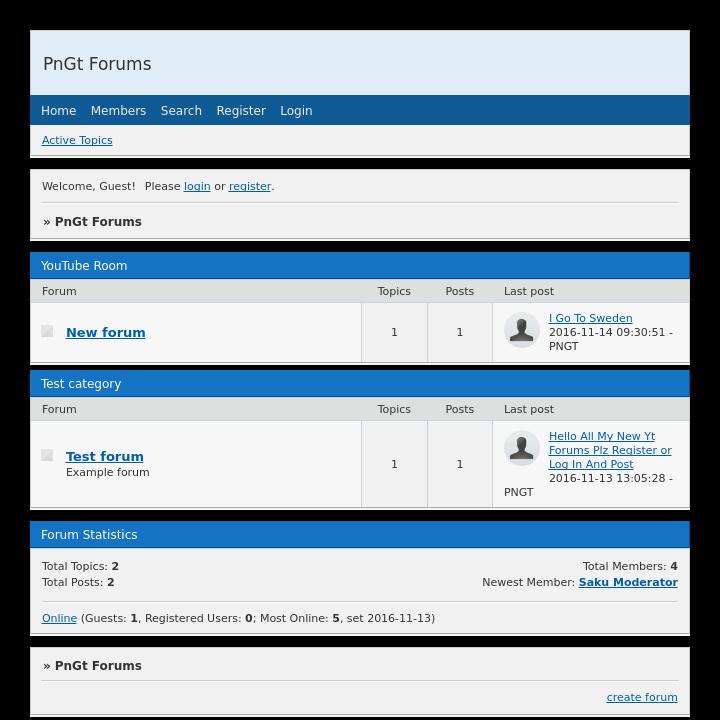Open Hello All My New Yt Forums post
The image size is (720, 720).
click(x=609, y=450)
